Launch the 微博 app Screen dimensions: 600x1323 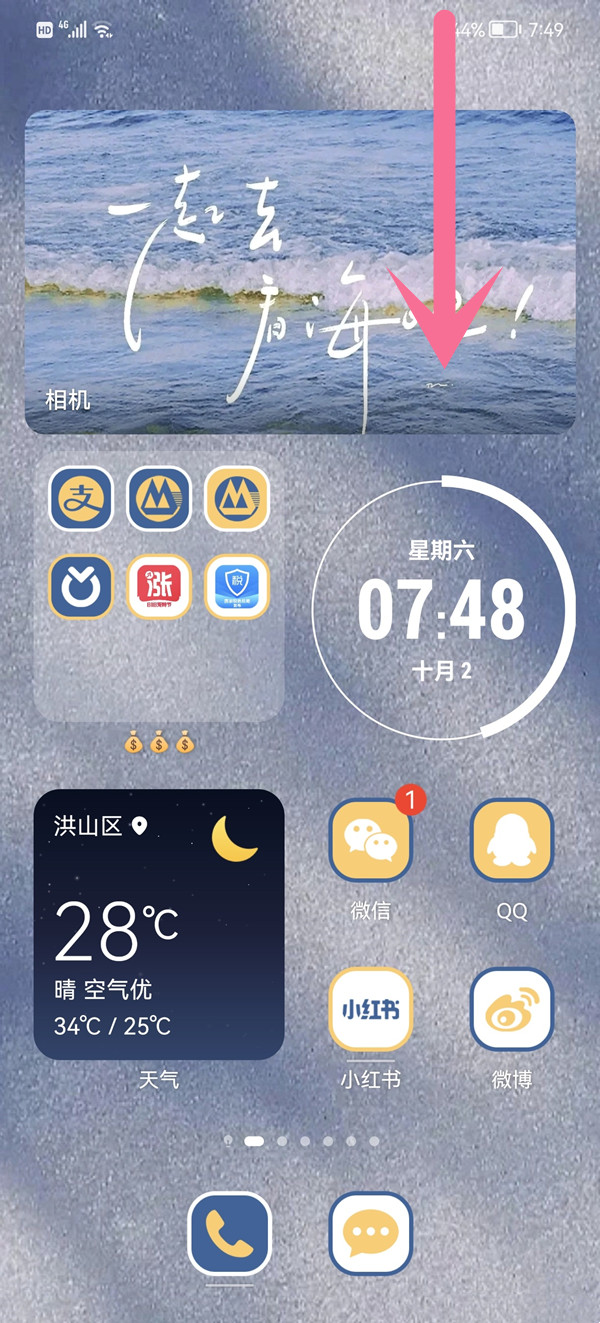511,1009
